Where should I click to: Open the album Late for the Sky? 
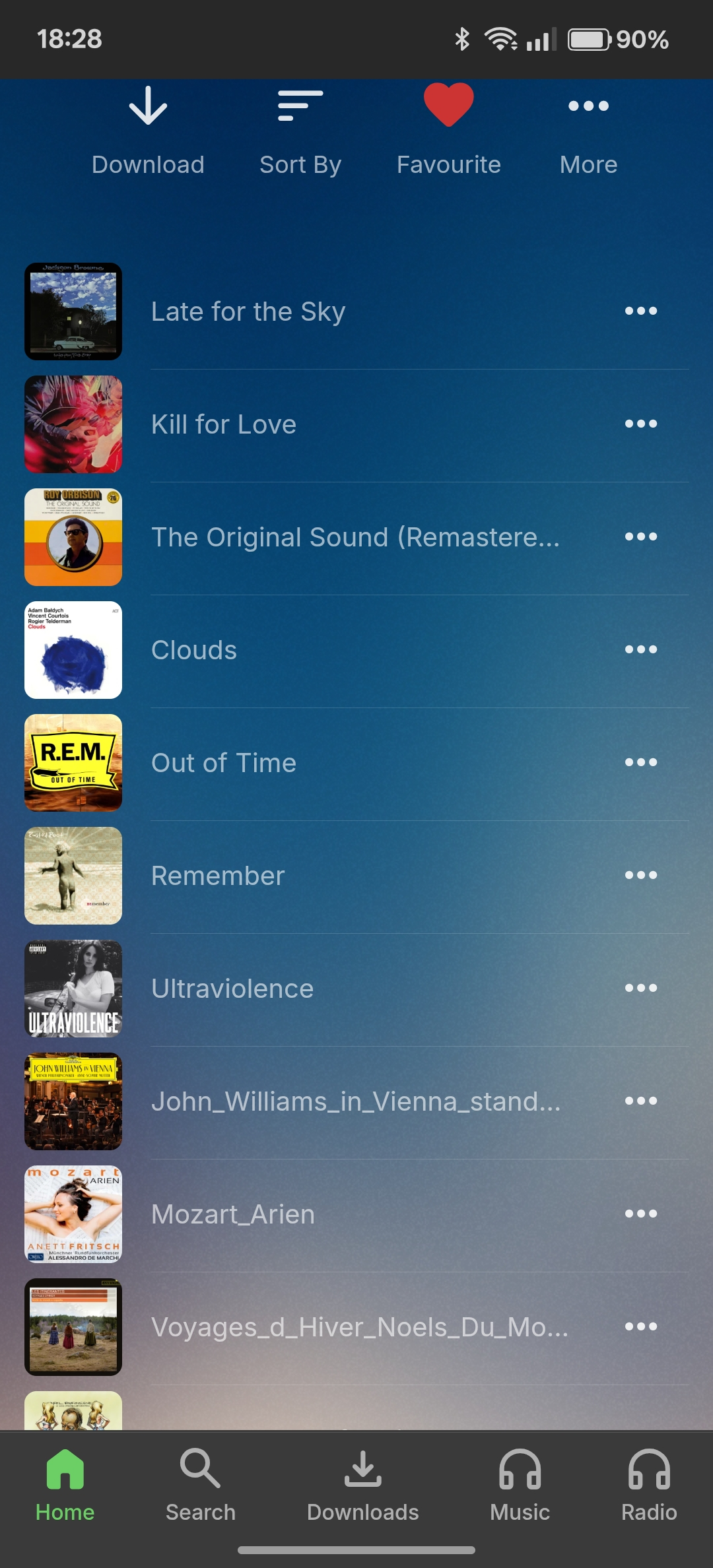[x=248, y=311]
